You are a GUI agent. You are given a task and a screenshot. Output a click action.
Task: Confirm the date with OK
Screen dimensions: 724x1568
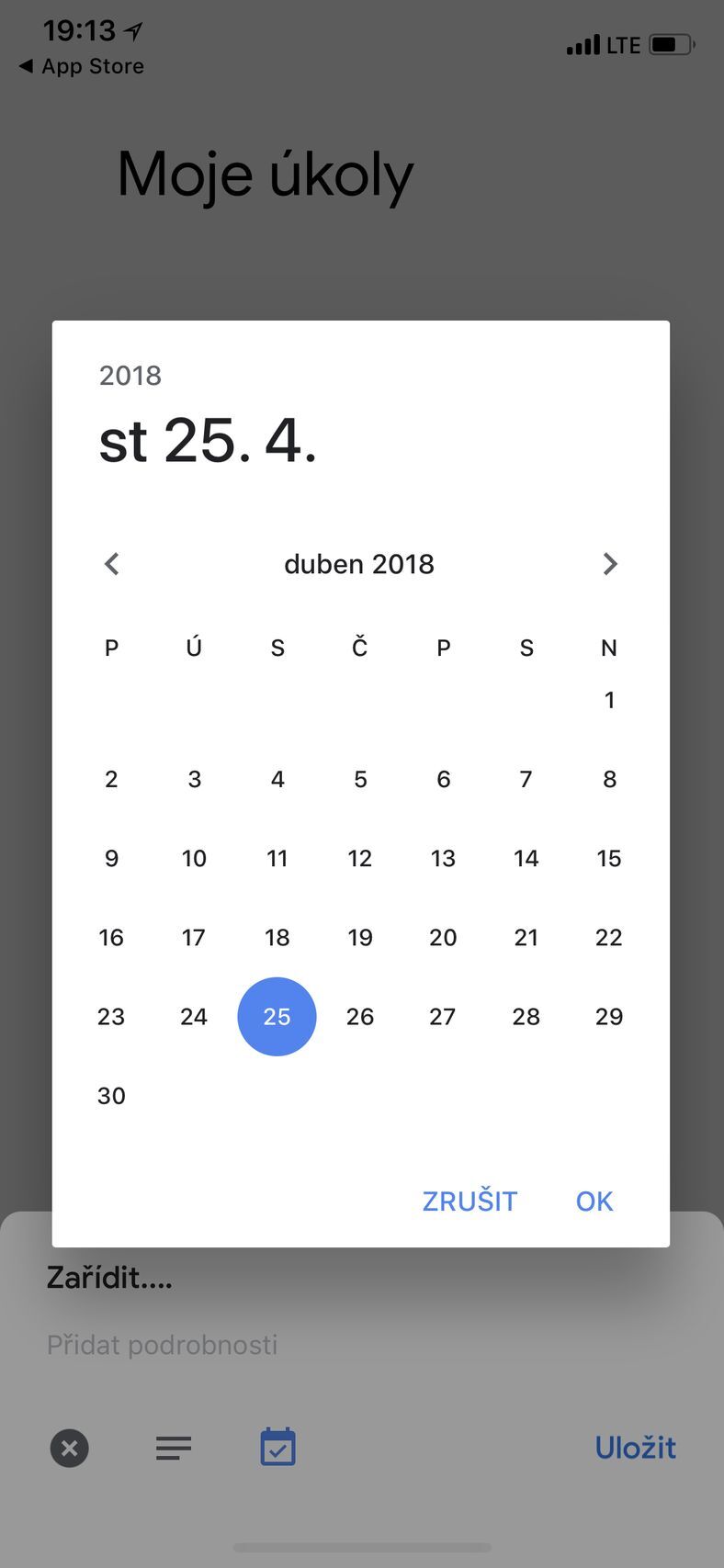pos(593,1201)
